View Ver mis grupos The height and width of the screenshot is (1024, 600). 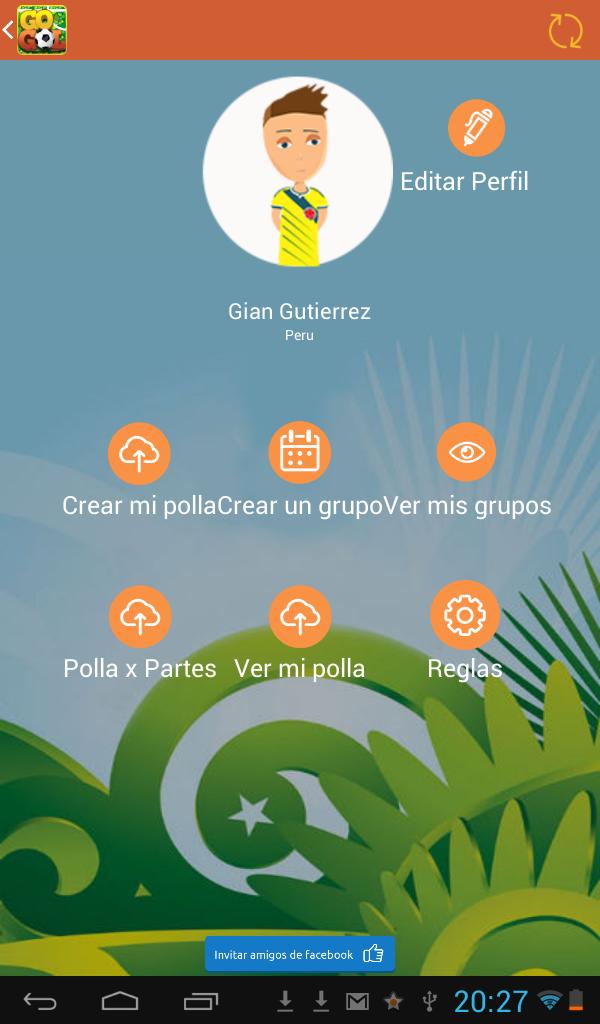(466, 453)
